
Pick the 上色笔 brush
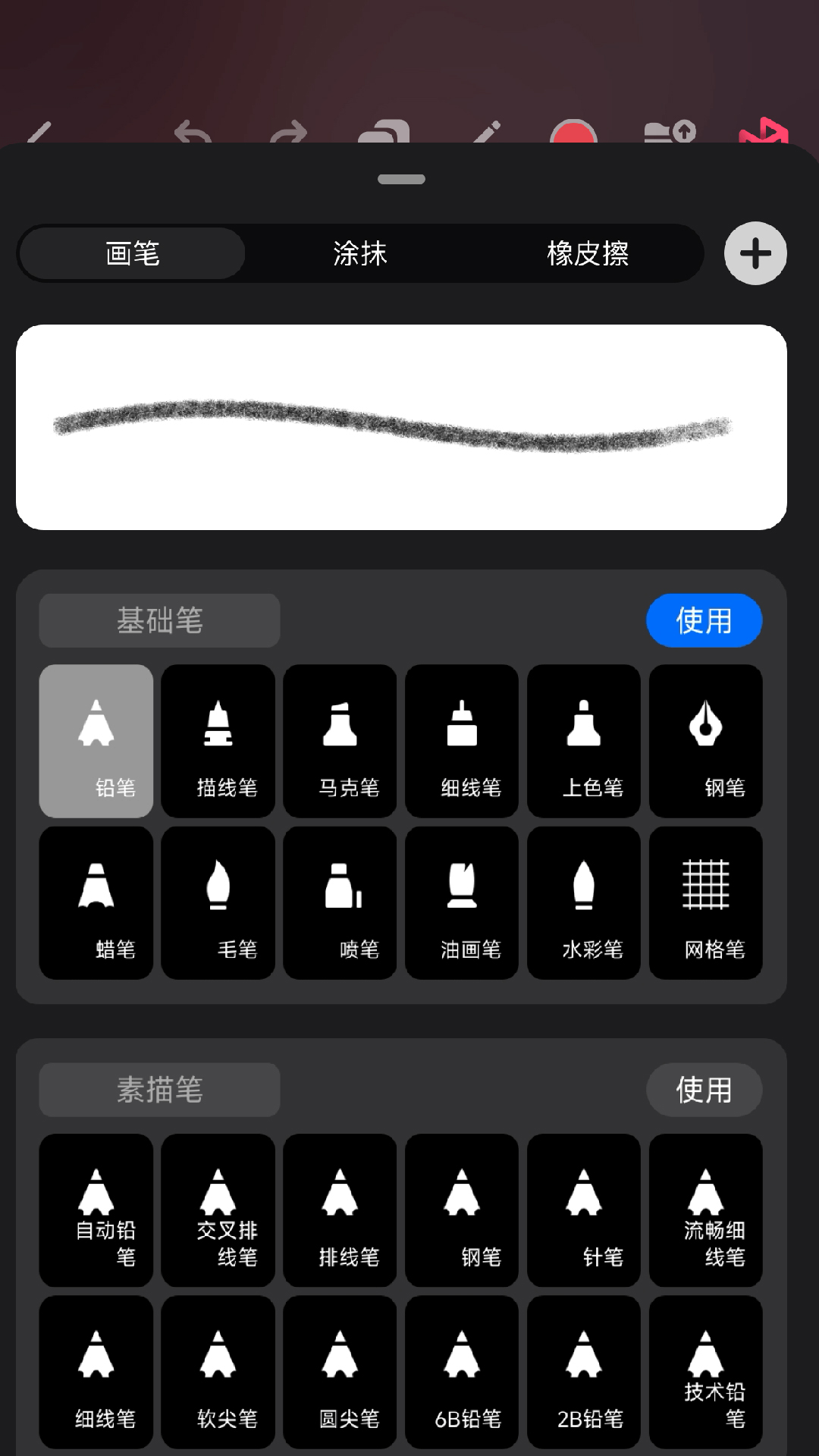(x=584, y=741)
